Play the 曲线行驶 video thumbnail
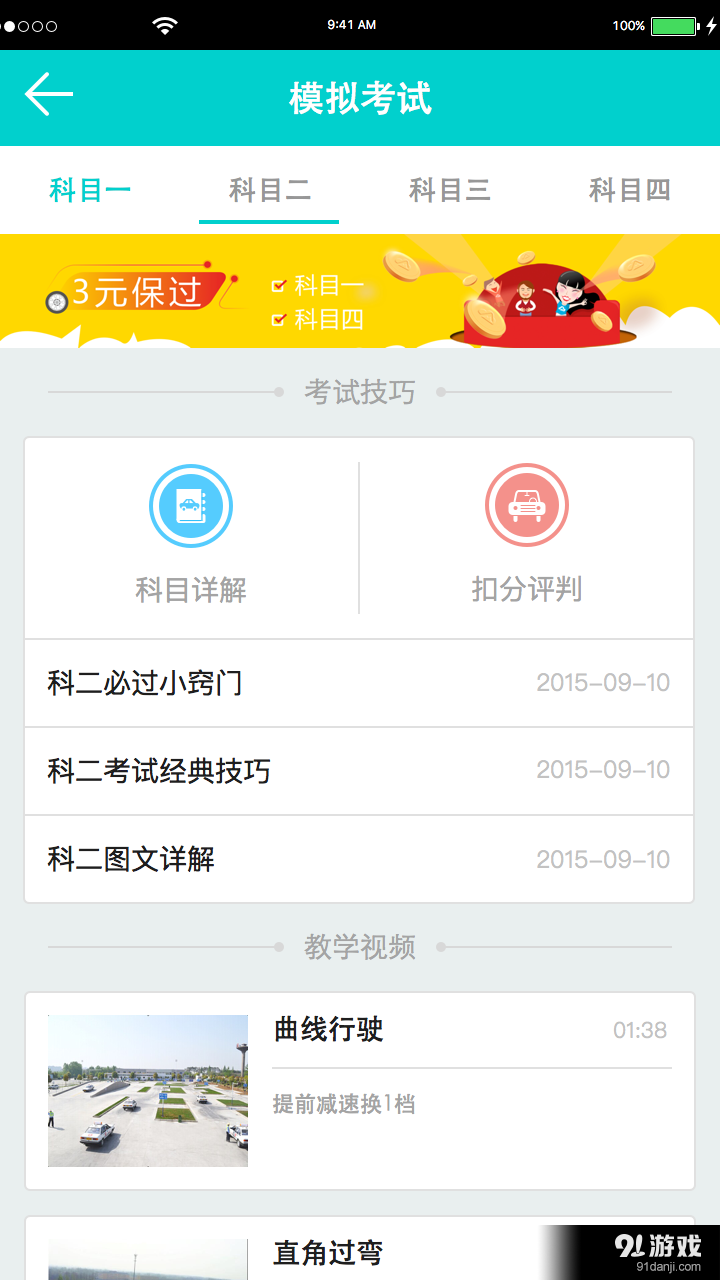The height and width of the screenshot is (1280, 720). (x=147, y=1089)
